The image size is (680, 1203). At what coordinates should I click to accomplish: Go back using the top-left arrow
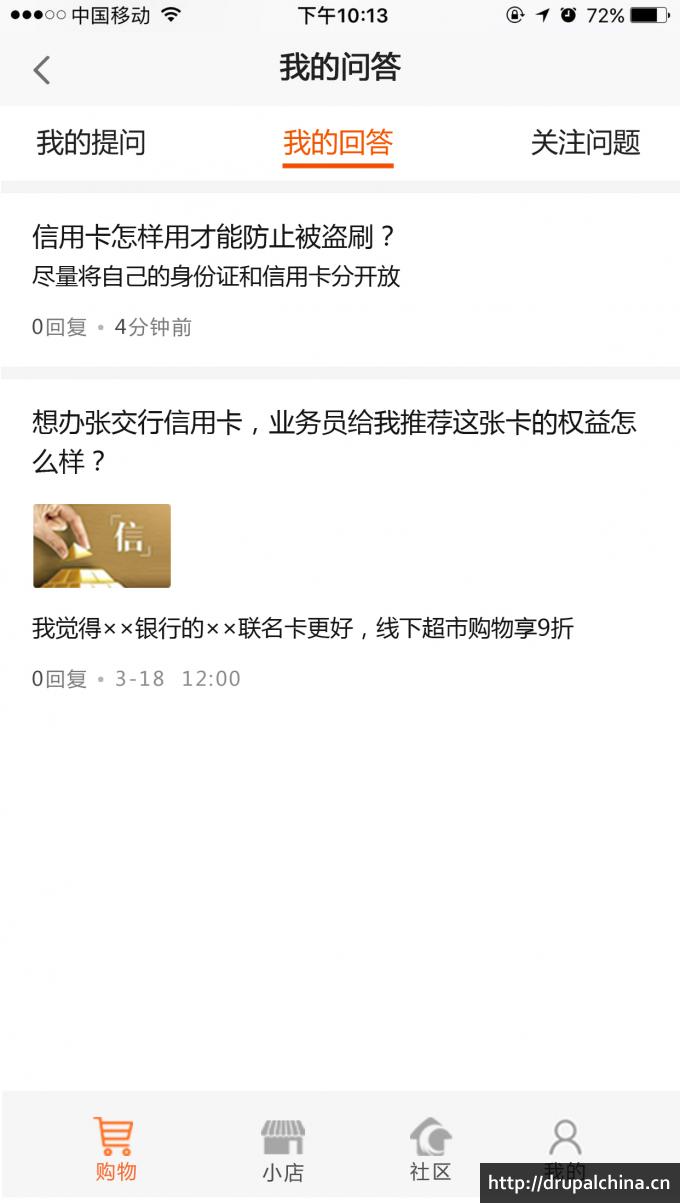[41, 70]
